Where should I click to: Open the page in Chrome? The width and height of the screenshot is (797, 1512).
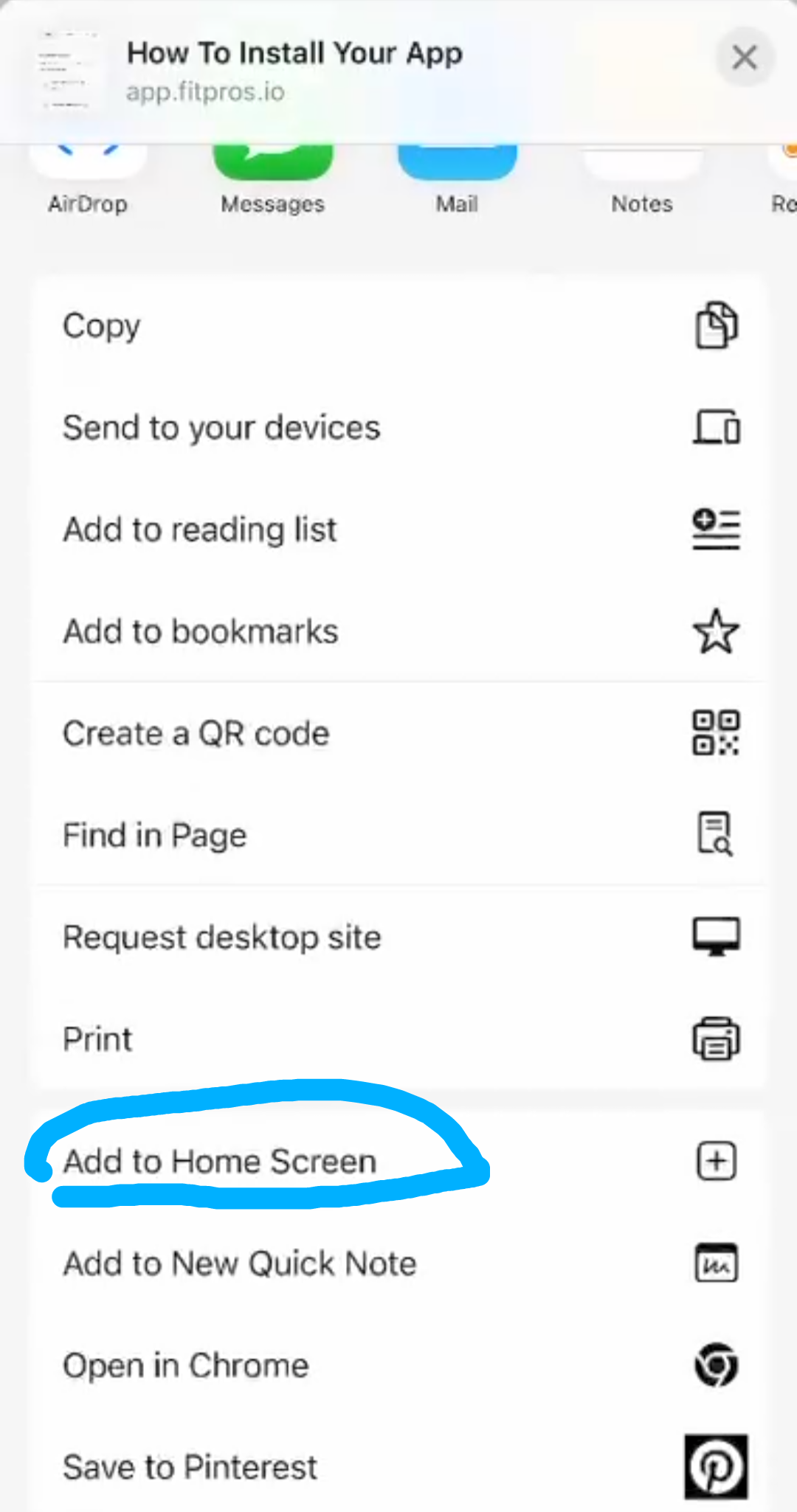(x=398, y=1365)
